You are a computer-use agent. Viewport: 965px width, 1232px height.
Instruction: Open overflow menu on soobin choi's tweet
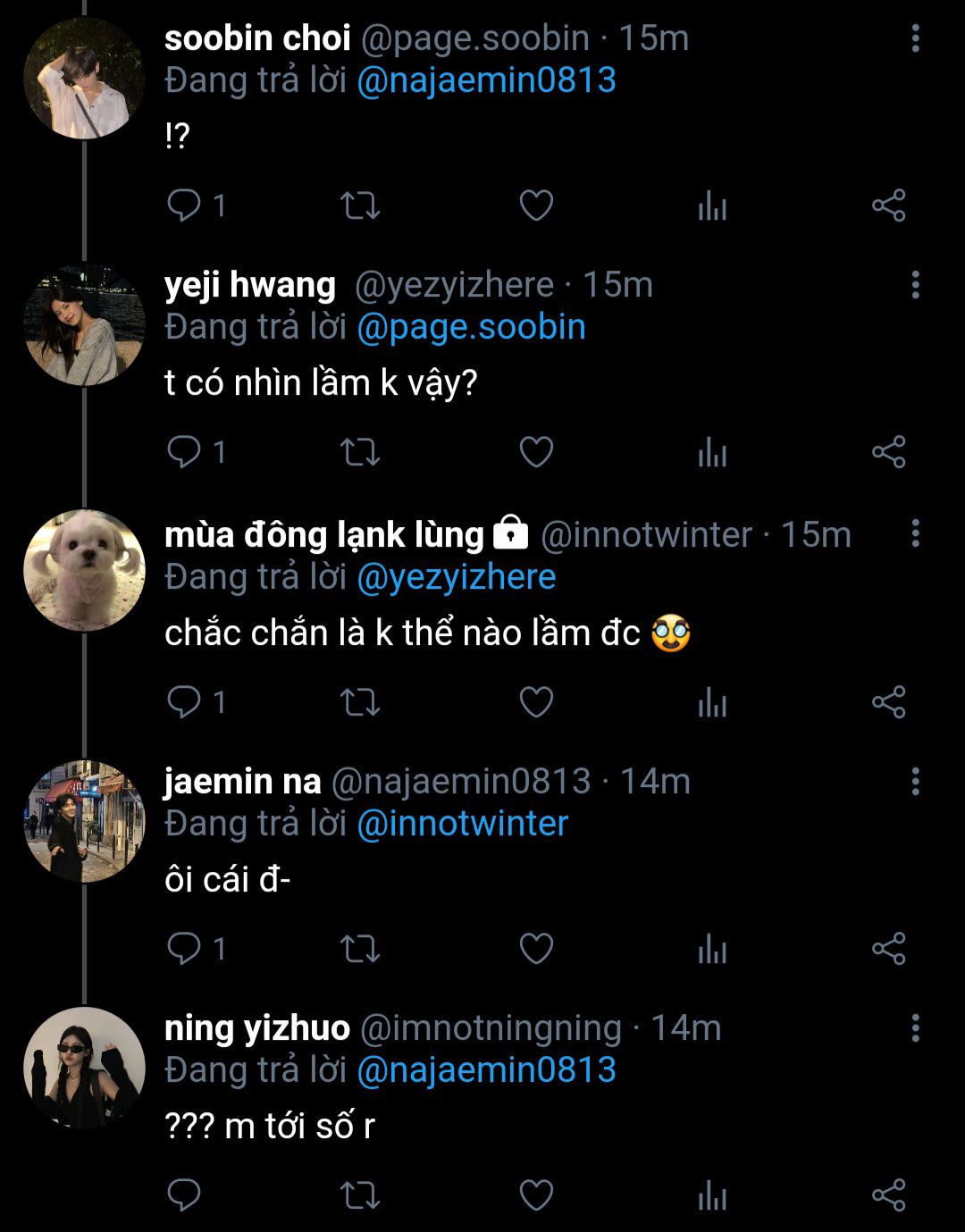915,38
